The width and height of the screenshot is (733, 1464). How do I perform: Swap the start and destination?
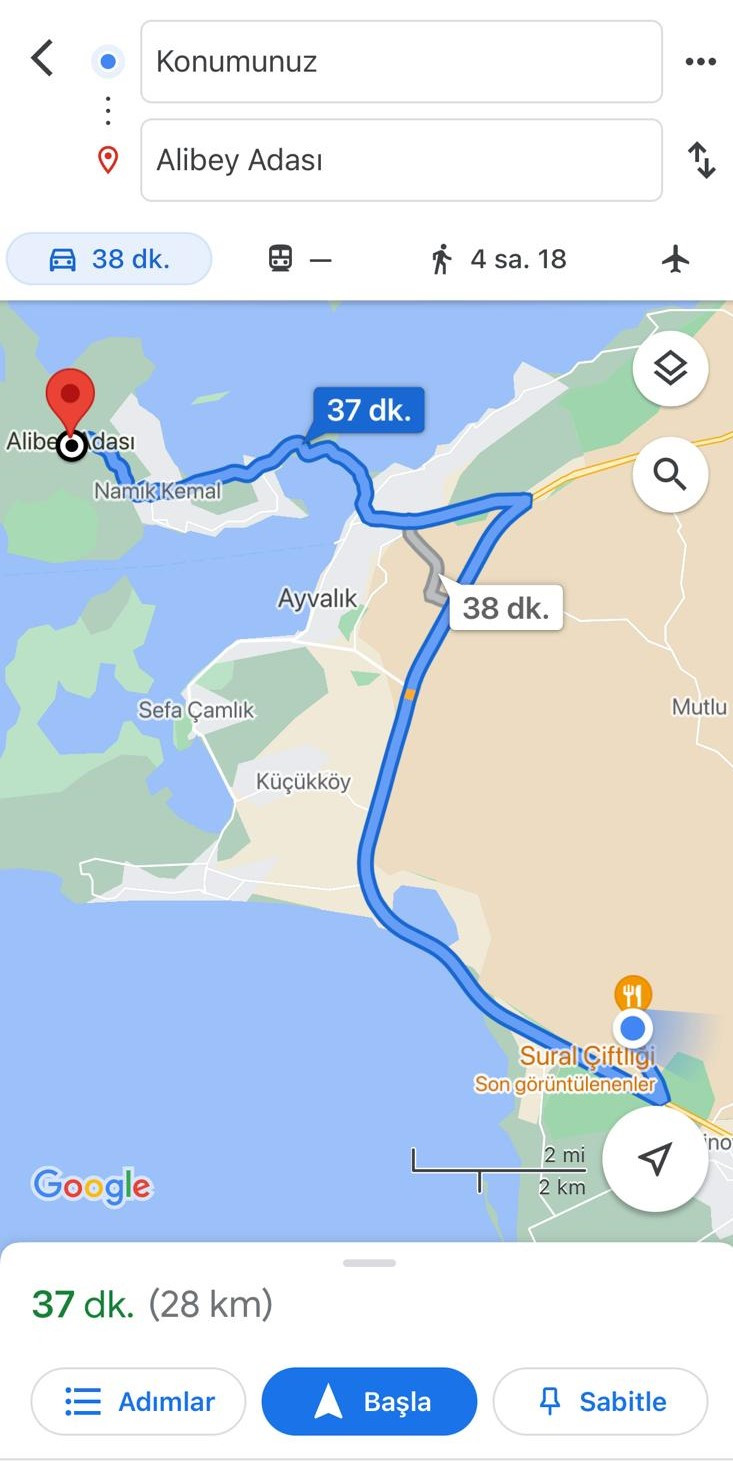pos(702,160)
